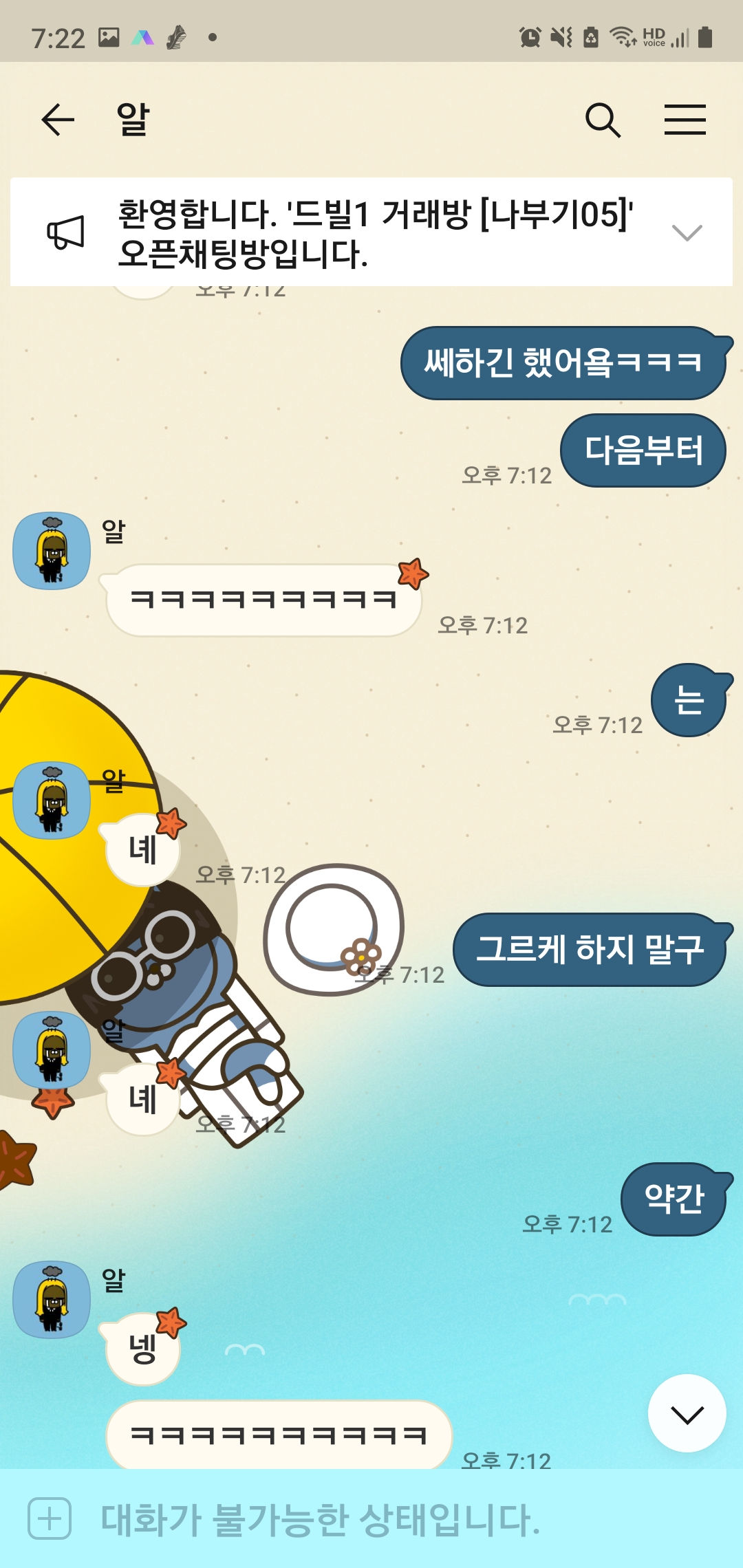Image resolution: width=743 pixels, height=1568 pixels.
Task: Open the plus attachment button
Action: point(50,1518)
